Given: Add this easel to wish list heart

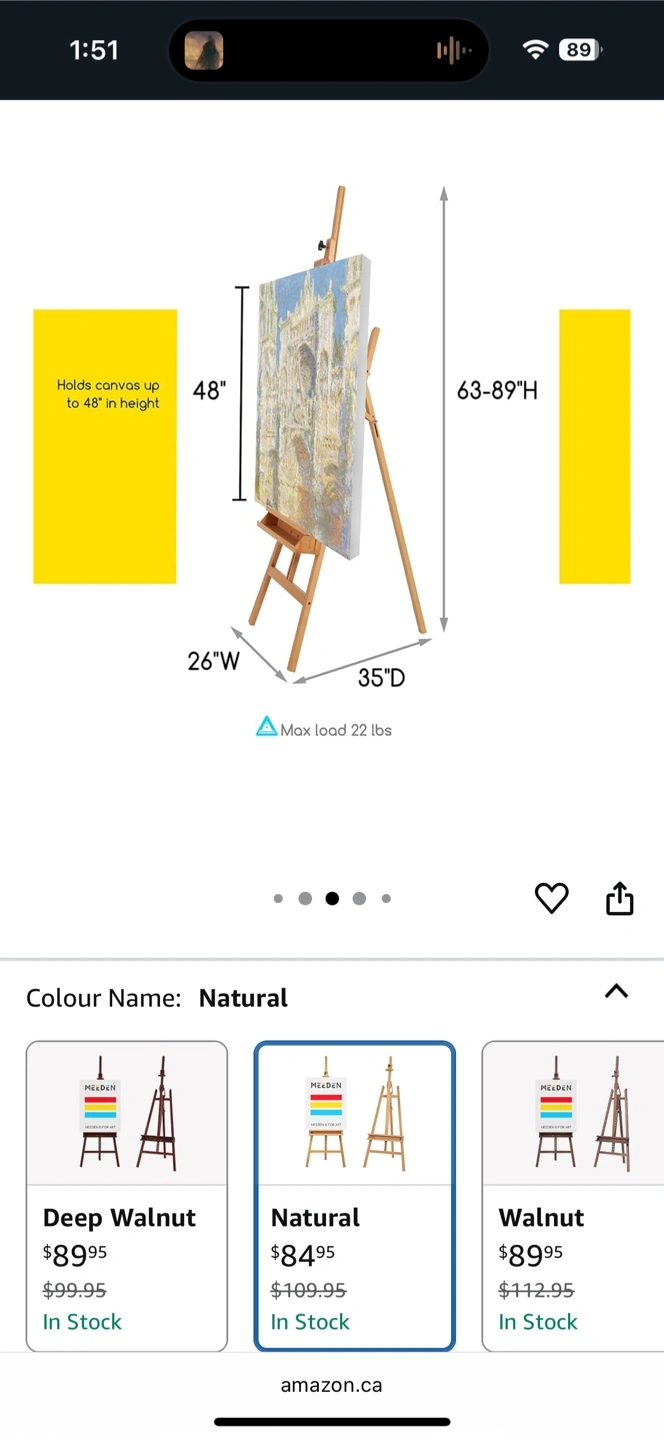Looking at the screenshot, I should 551,898.
